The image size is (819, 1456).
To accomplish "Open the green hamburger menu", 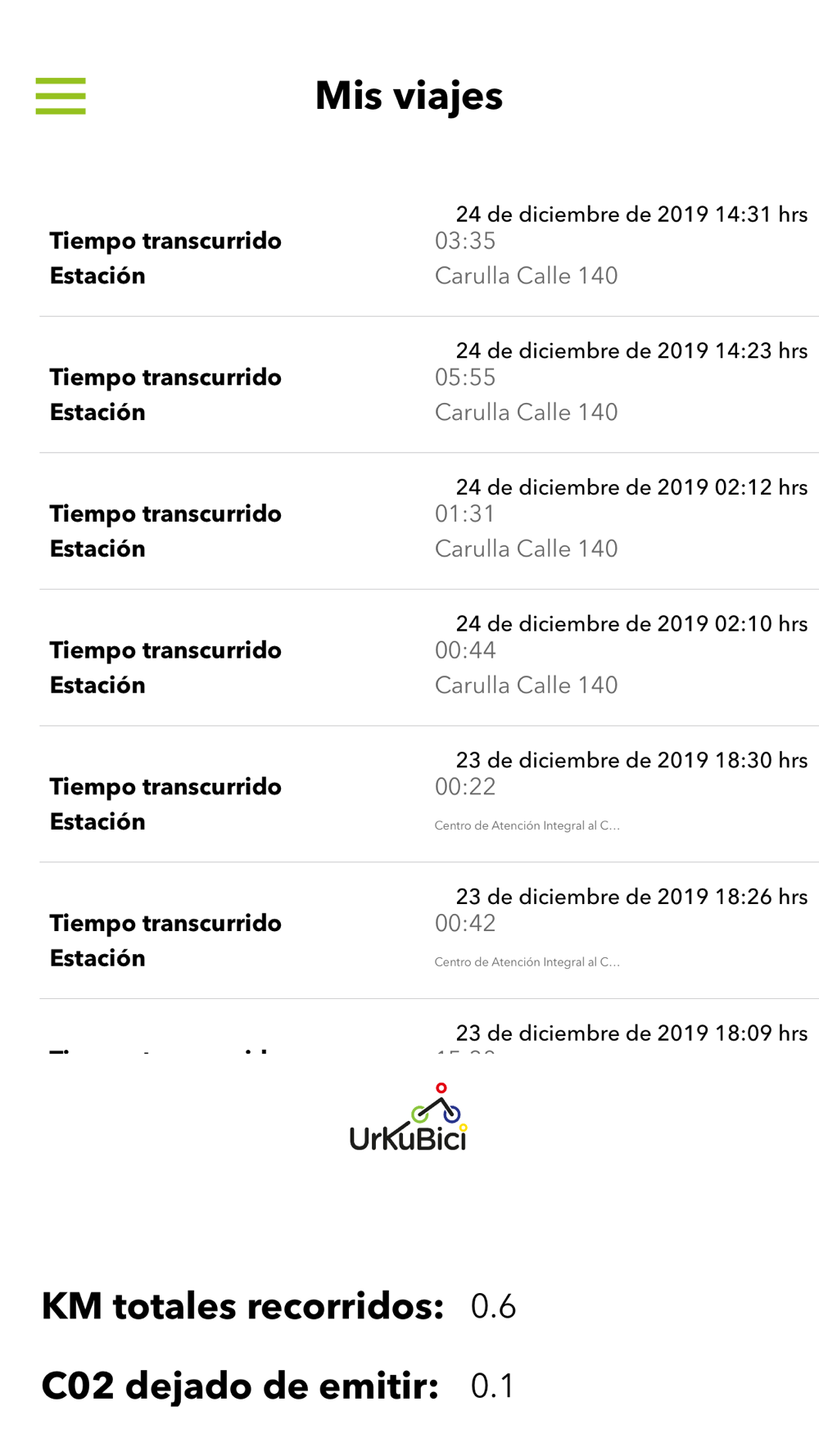I will (61, 96).
